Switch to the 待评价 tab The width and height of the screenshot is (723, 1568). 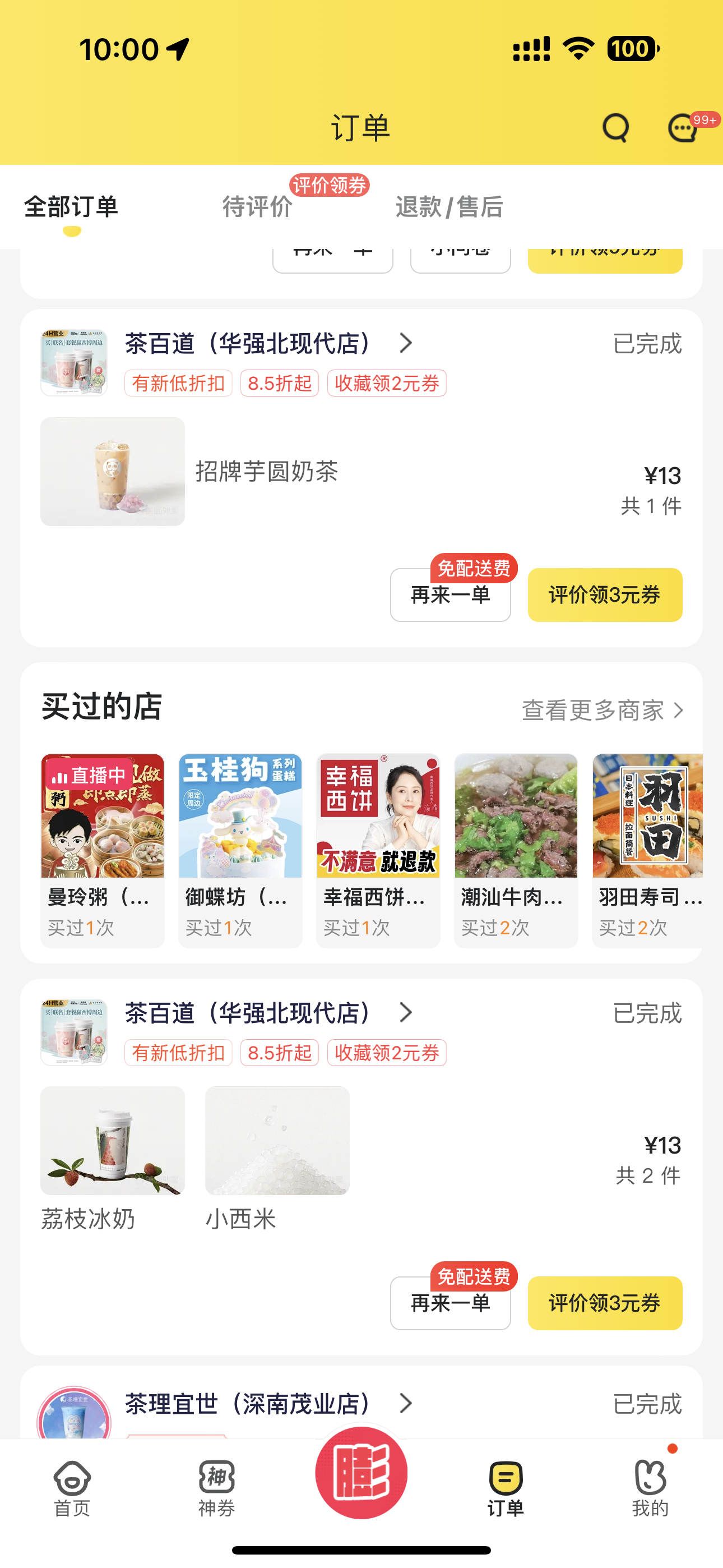tap(257, 207)
